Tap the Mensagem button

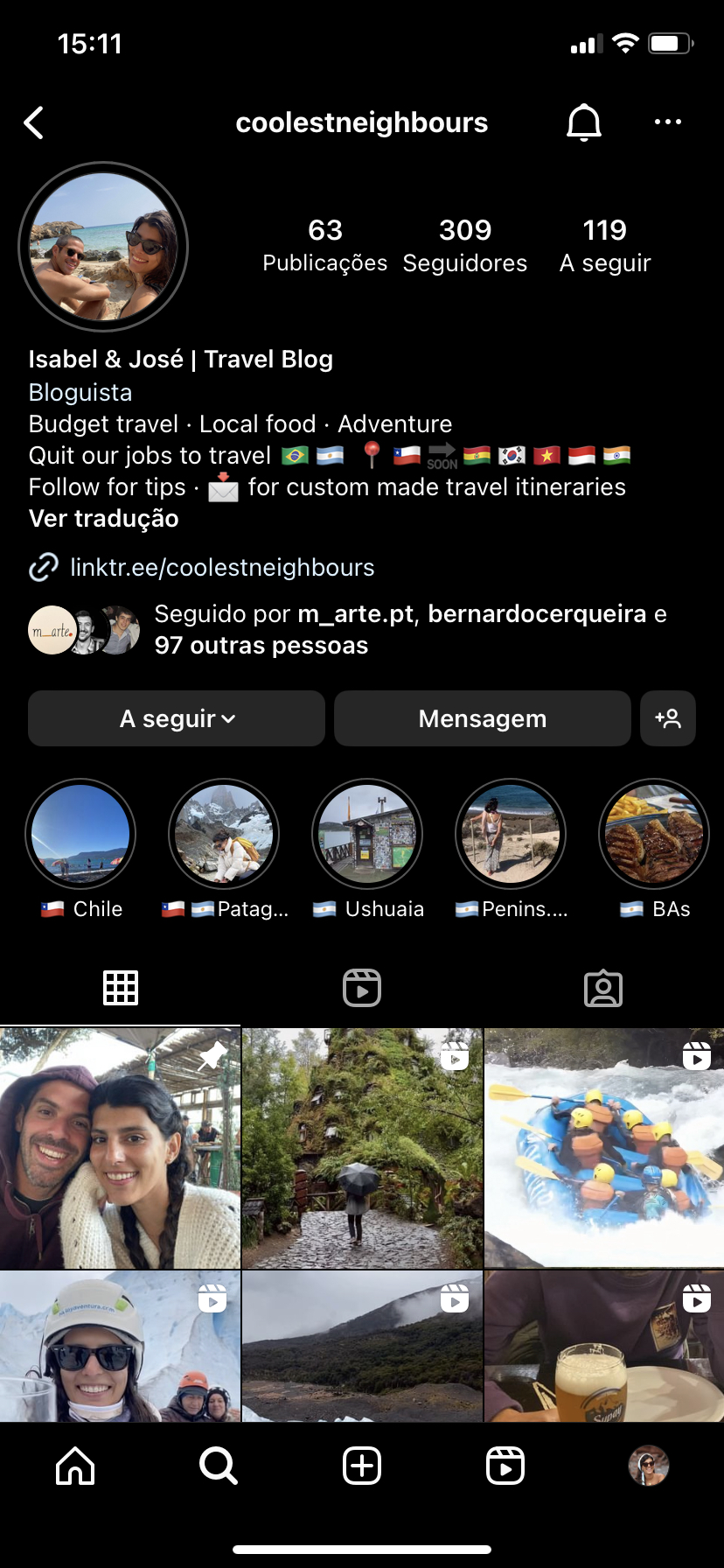pyautogui.click(x=482, y=718)
